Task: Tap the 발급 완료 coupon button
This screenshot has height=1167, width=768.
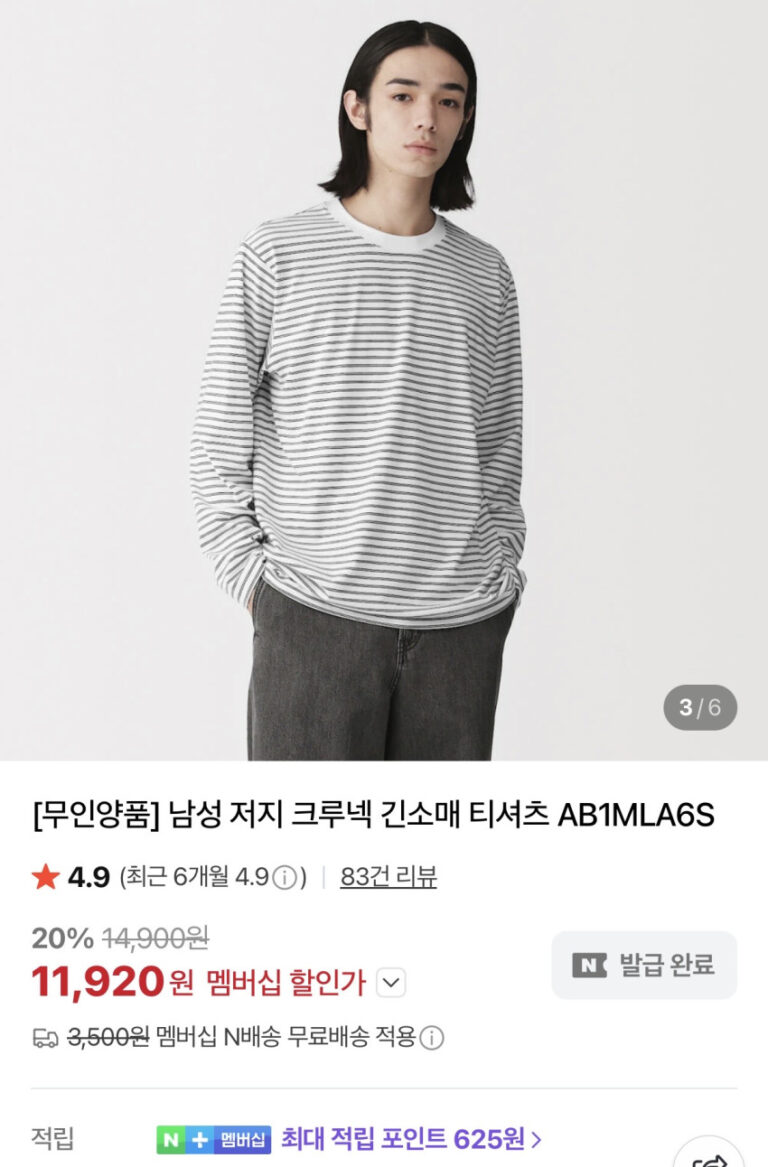Action: coord(644,965)
